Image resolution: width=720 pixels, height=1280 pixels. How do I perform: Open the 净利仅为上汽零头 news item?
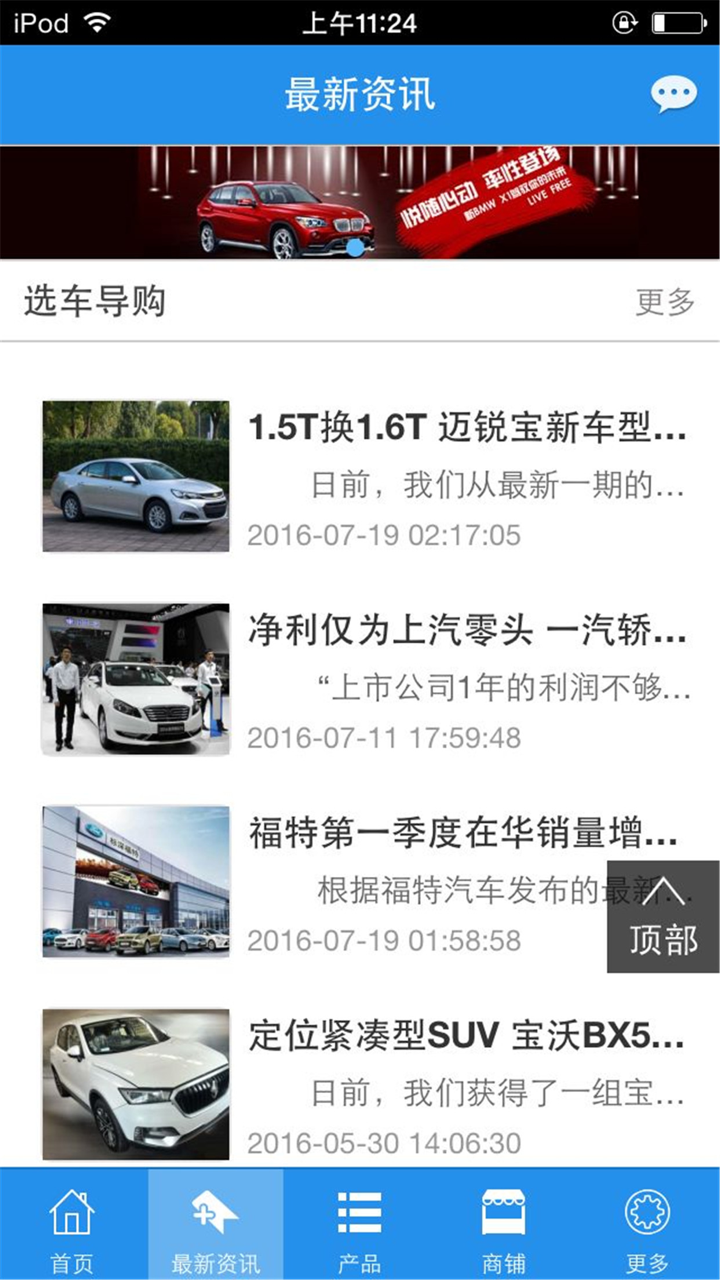(468, 629)
